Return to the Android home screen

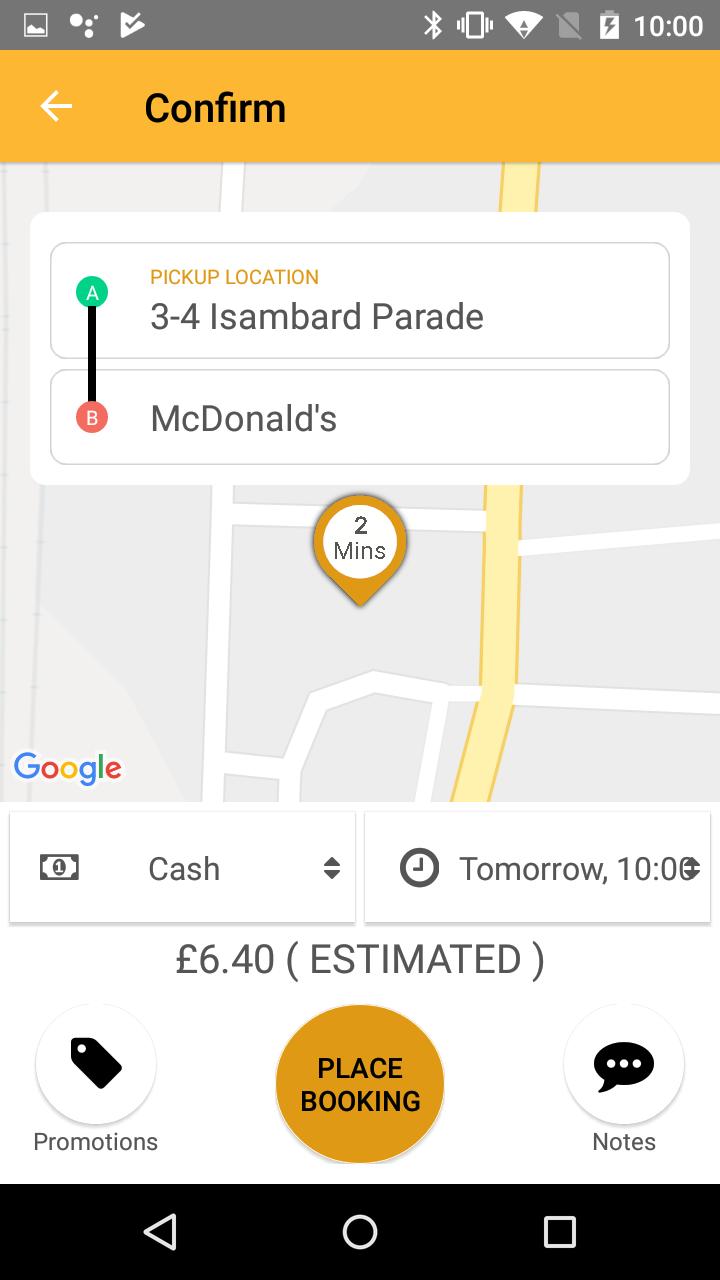(x=360, y=1232)
